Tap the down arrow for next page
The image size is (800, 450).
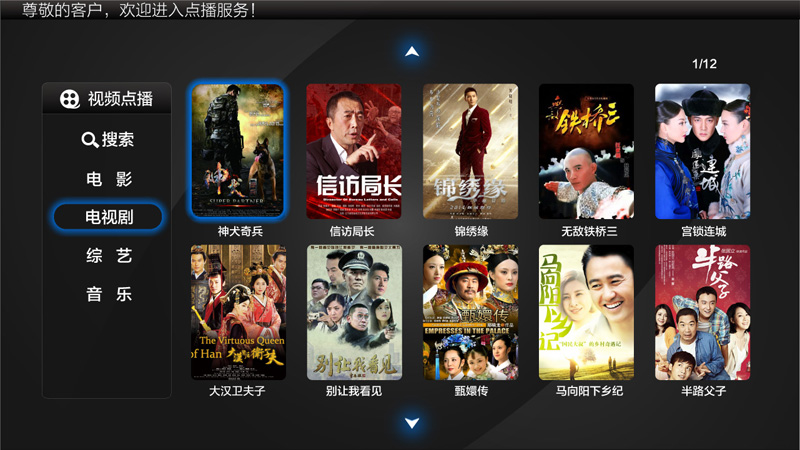[x=411, y=423]
